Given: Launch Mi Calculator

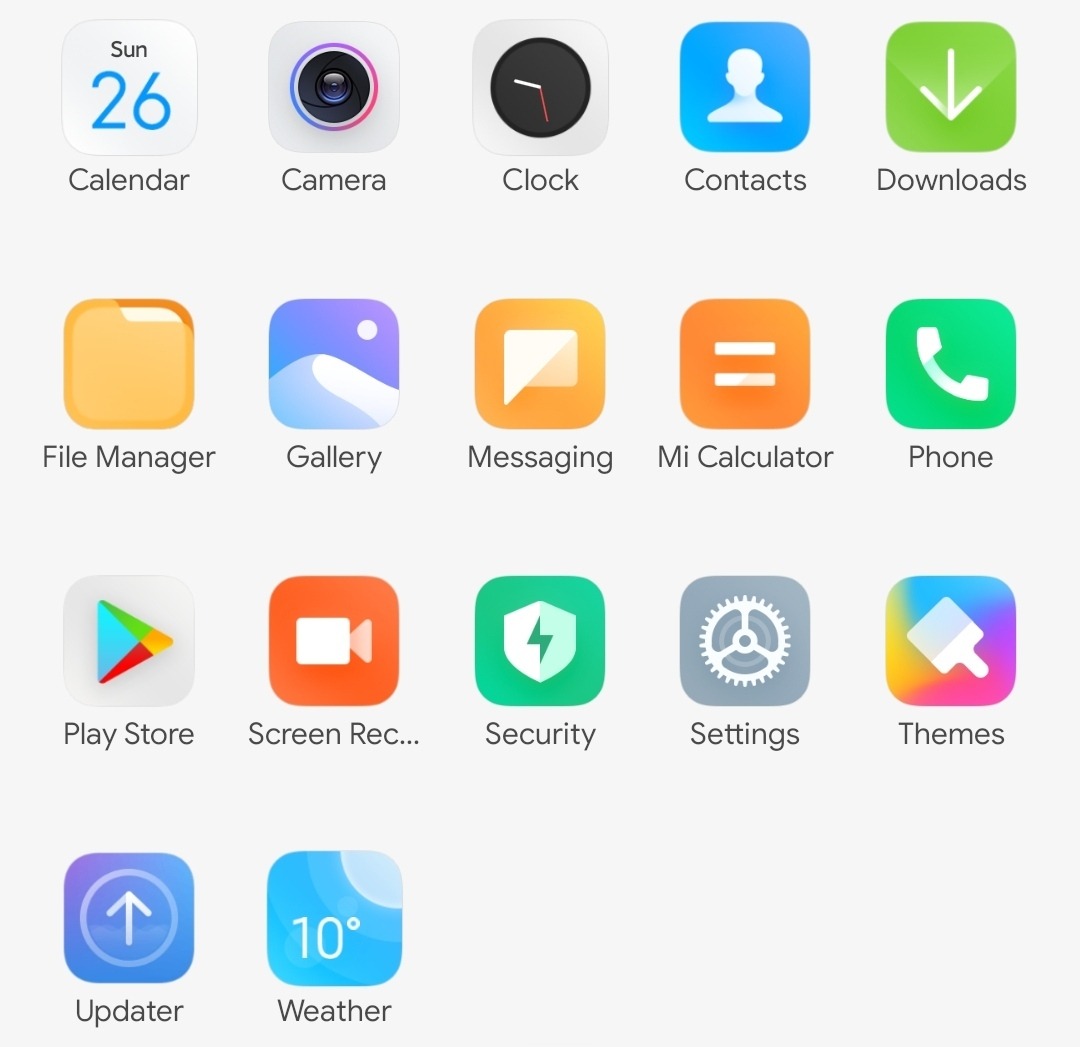Looking at the screenshot, I should tap(745, 365).
